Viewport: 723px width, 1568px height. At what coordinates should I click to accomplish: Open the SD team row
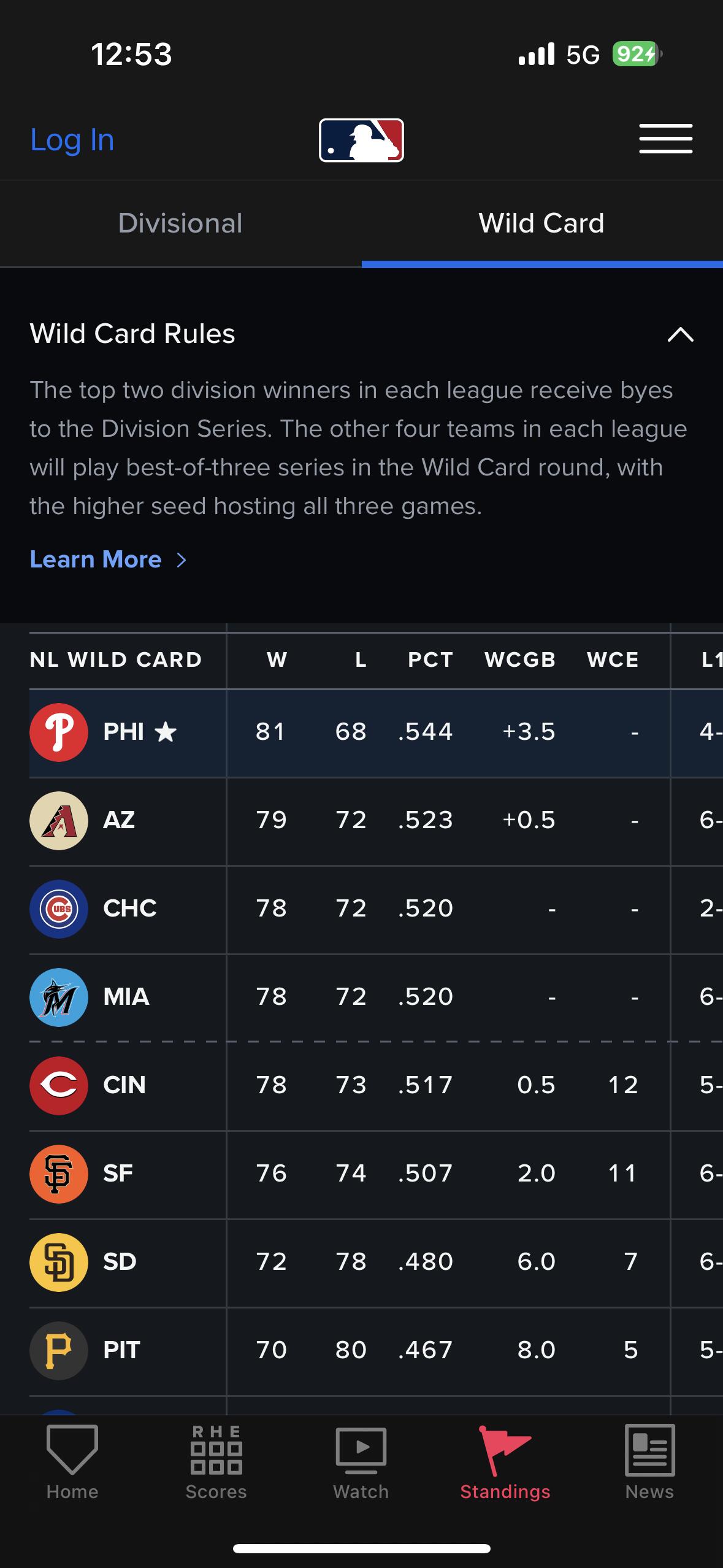376,1262
